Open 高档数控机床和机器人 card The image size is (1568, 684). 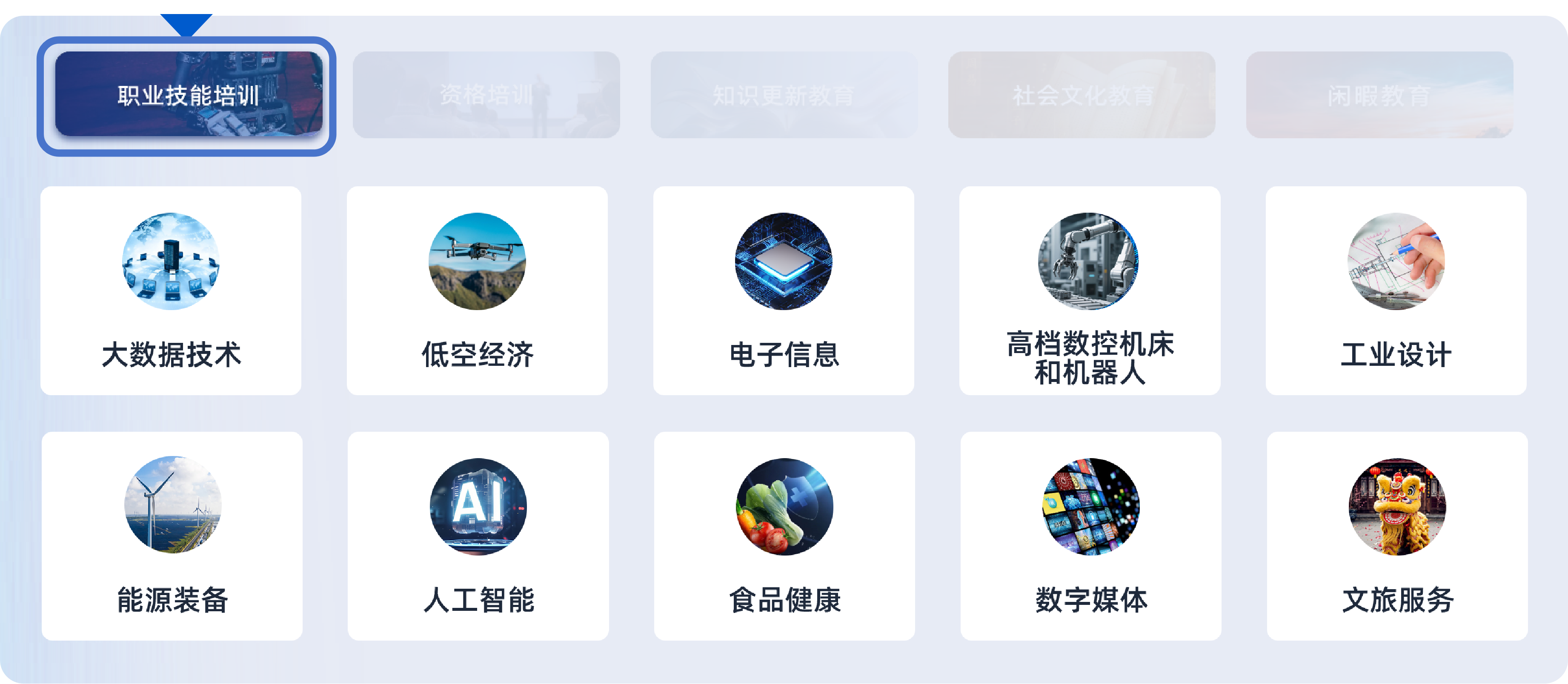(1090, 291)
